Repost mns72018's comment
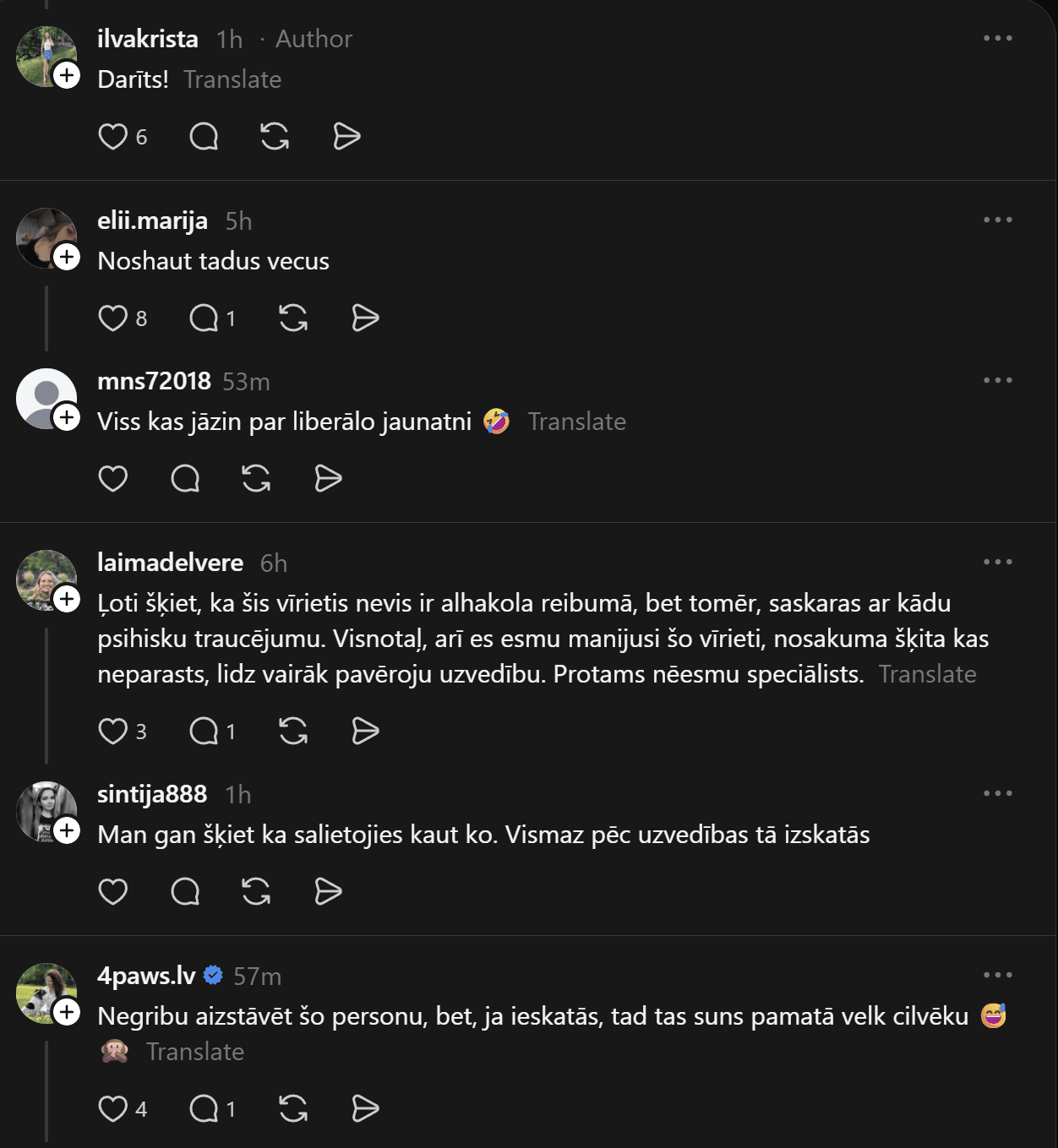Viewport: 1058px width, 1148px height. coord(256,479)
